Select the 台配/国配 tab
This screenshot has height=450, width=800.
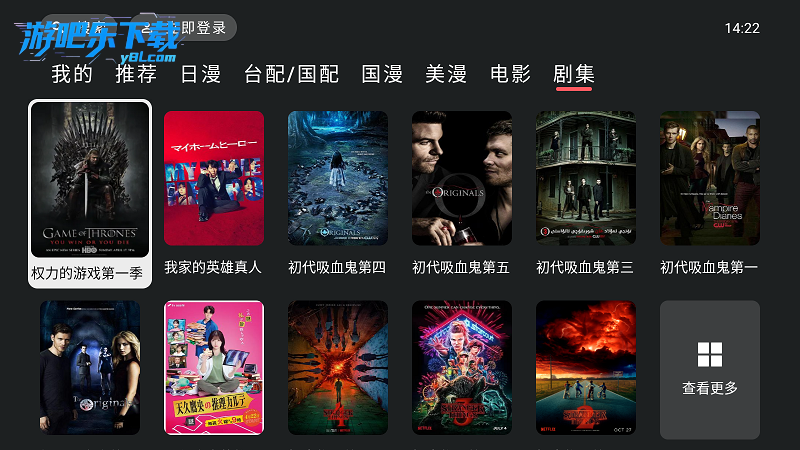click(291, 73)
